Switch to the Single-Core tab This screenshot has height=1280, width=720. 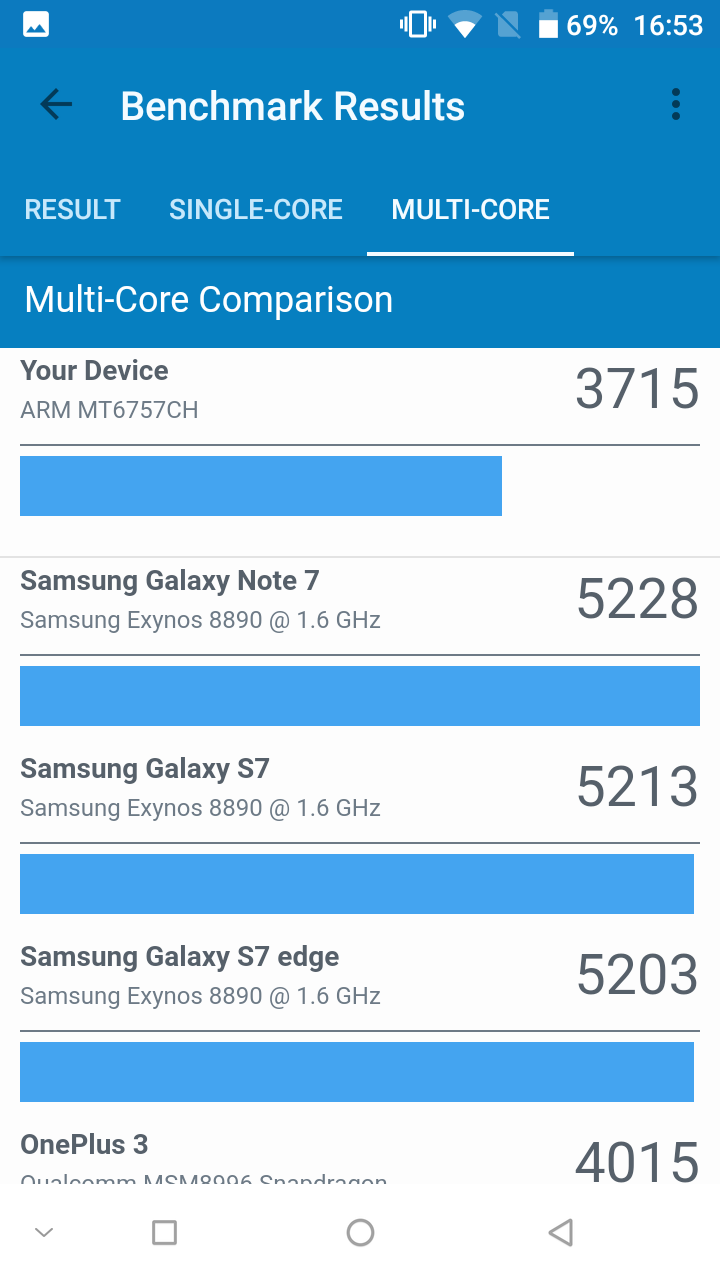click(x=256, y=209)
